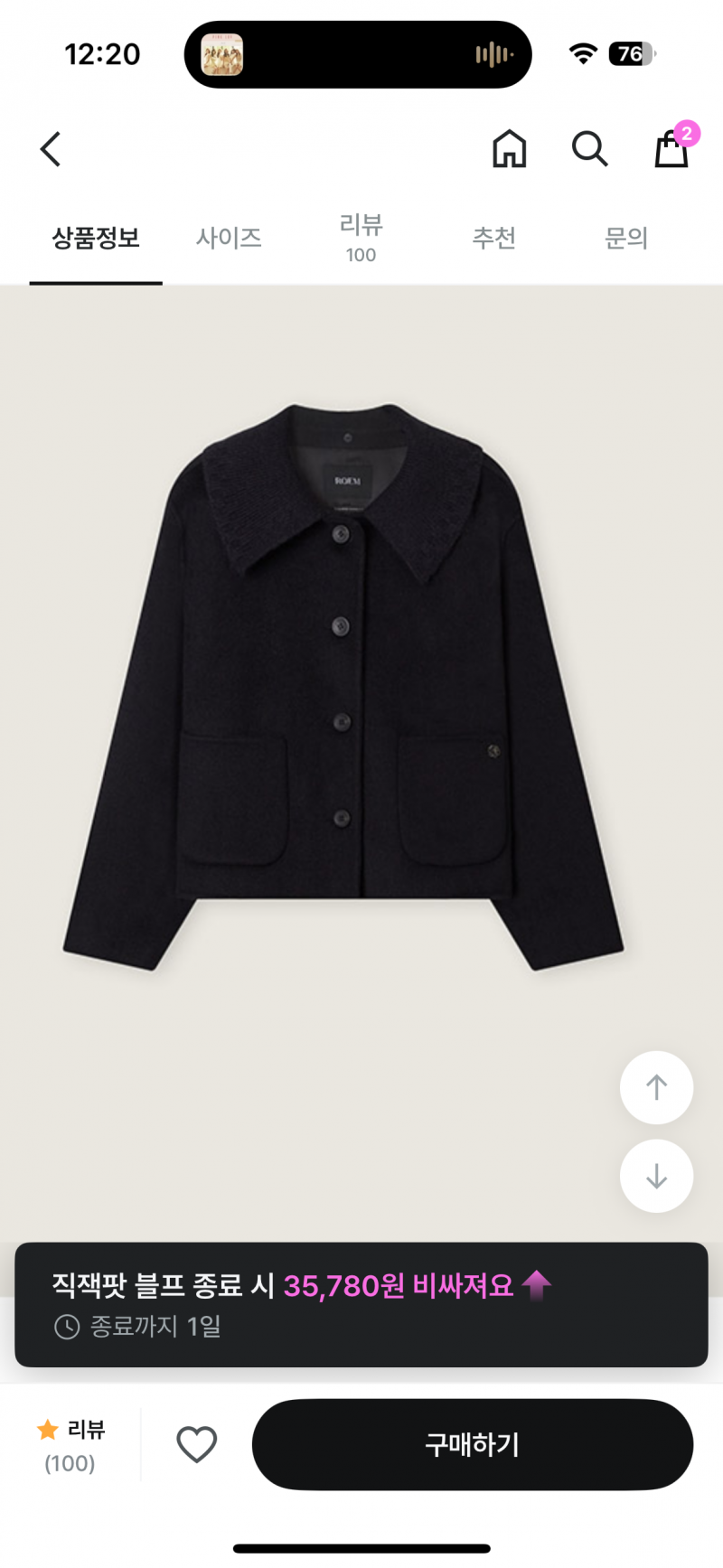Open the shopping bag cart
723x1568 pixels.
coord(671,149)
